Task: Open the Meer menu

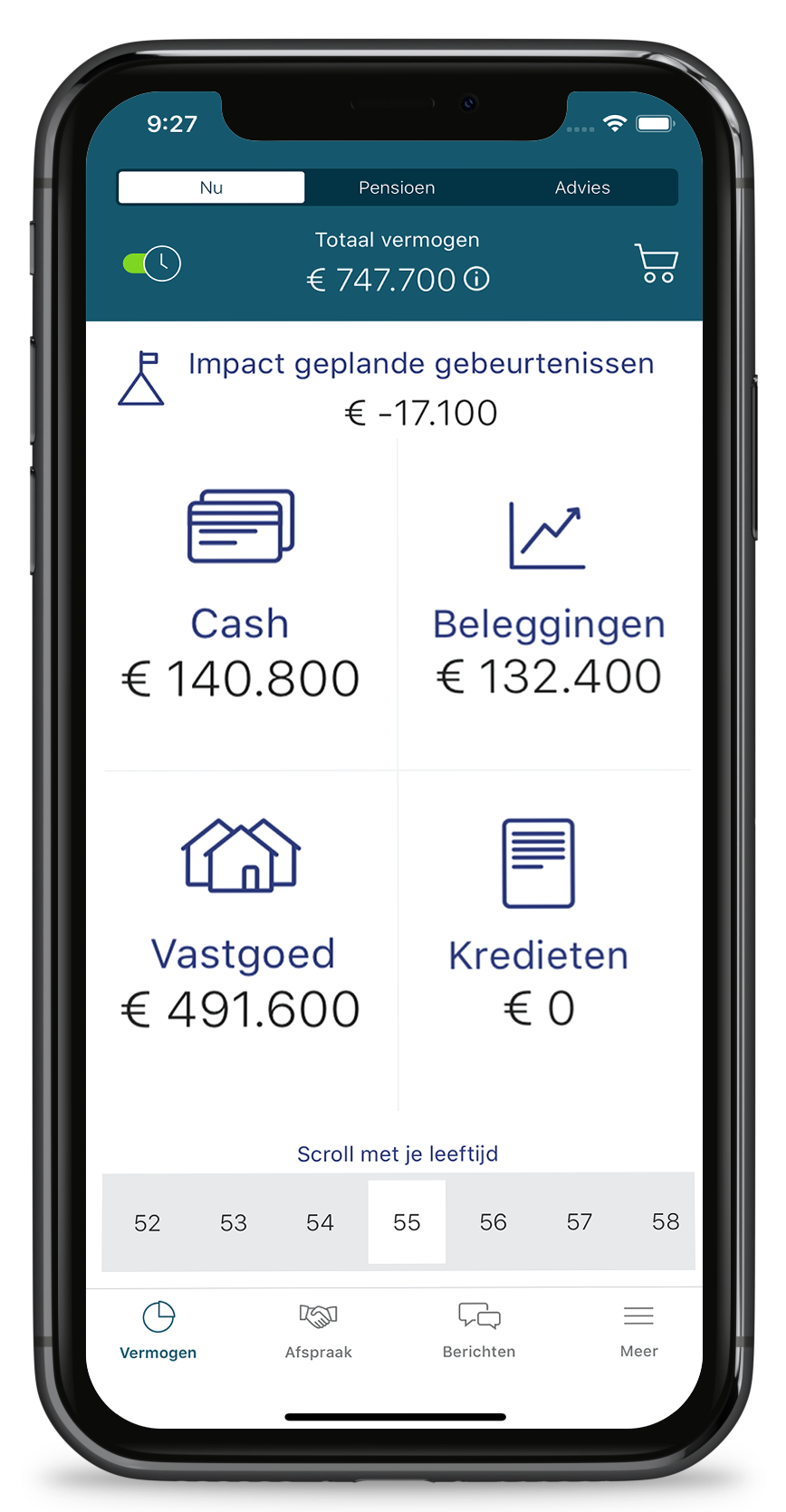Action: (638, 1329)
